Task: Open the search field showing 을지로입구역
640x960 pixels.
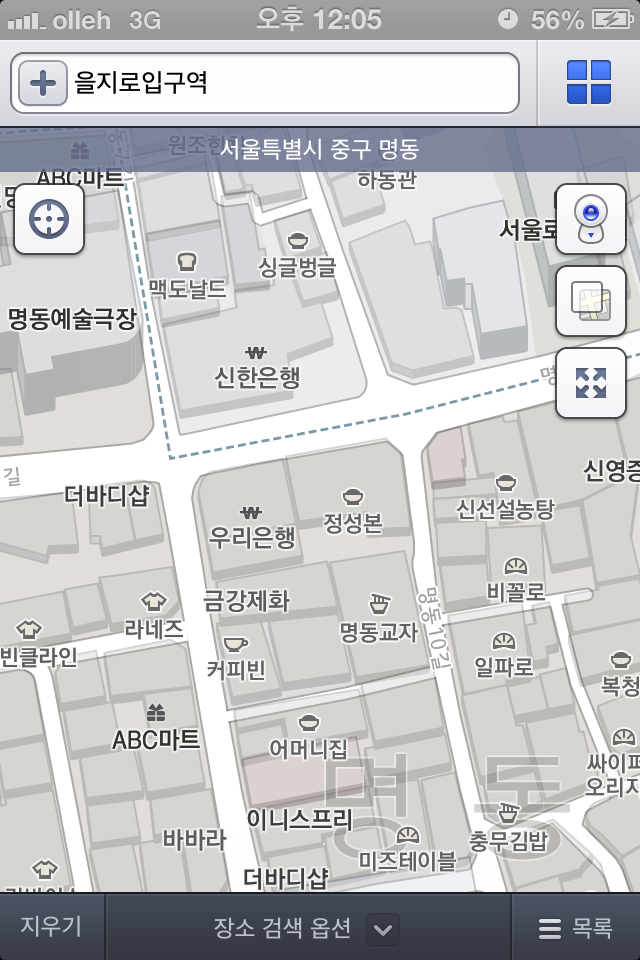Action: pyautogui.click(x=290, y=82)
